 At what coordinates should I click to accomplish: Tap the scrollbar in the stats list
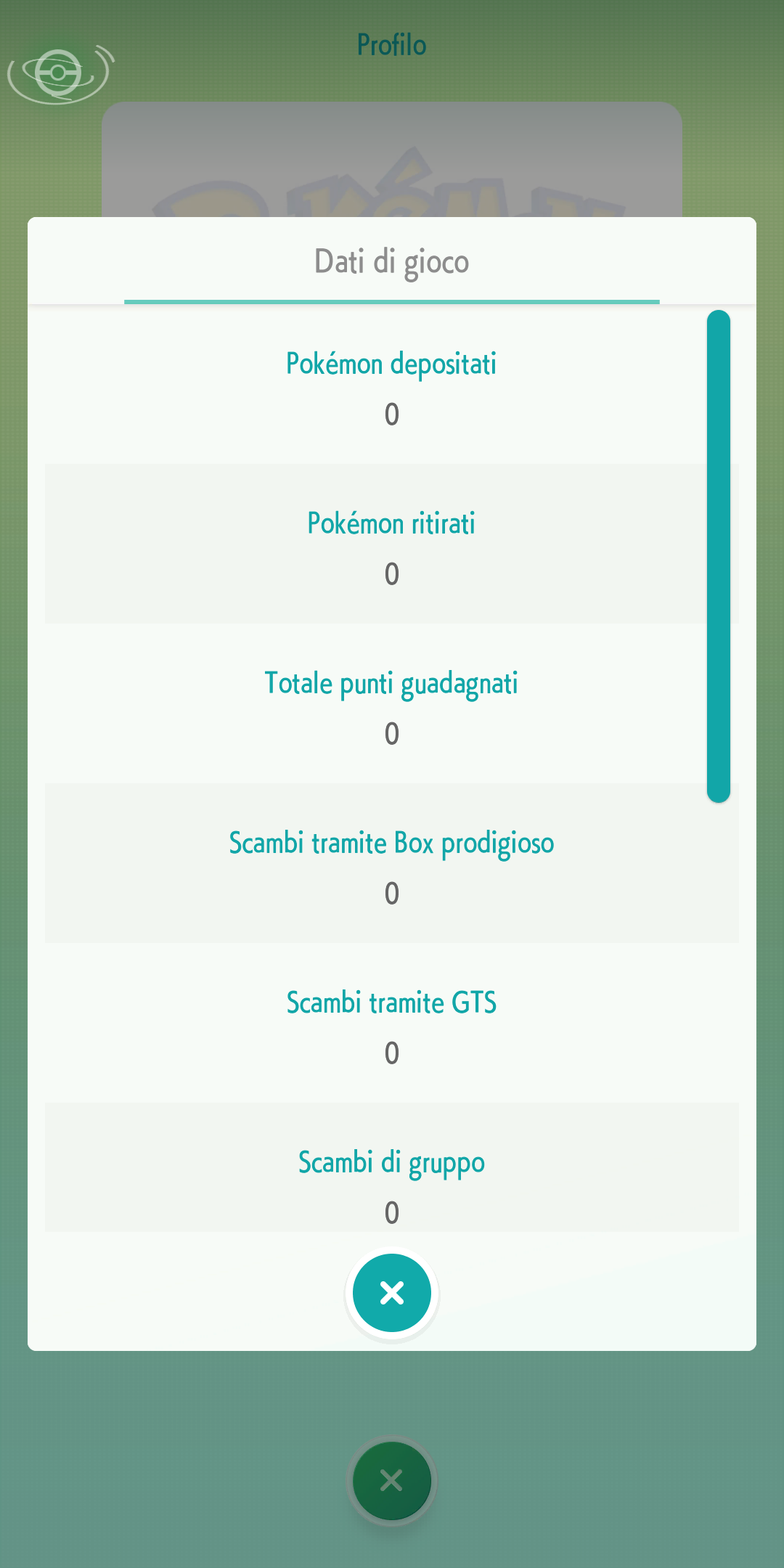coord(718,556)
